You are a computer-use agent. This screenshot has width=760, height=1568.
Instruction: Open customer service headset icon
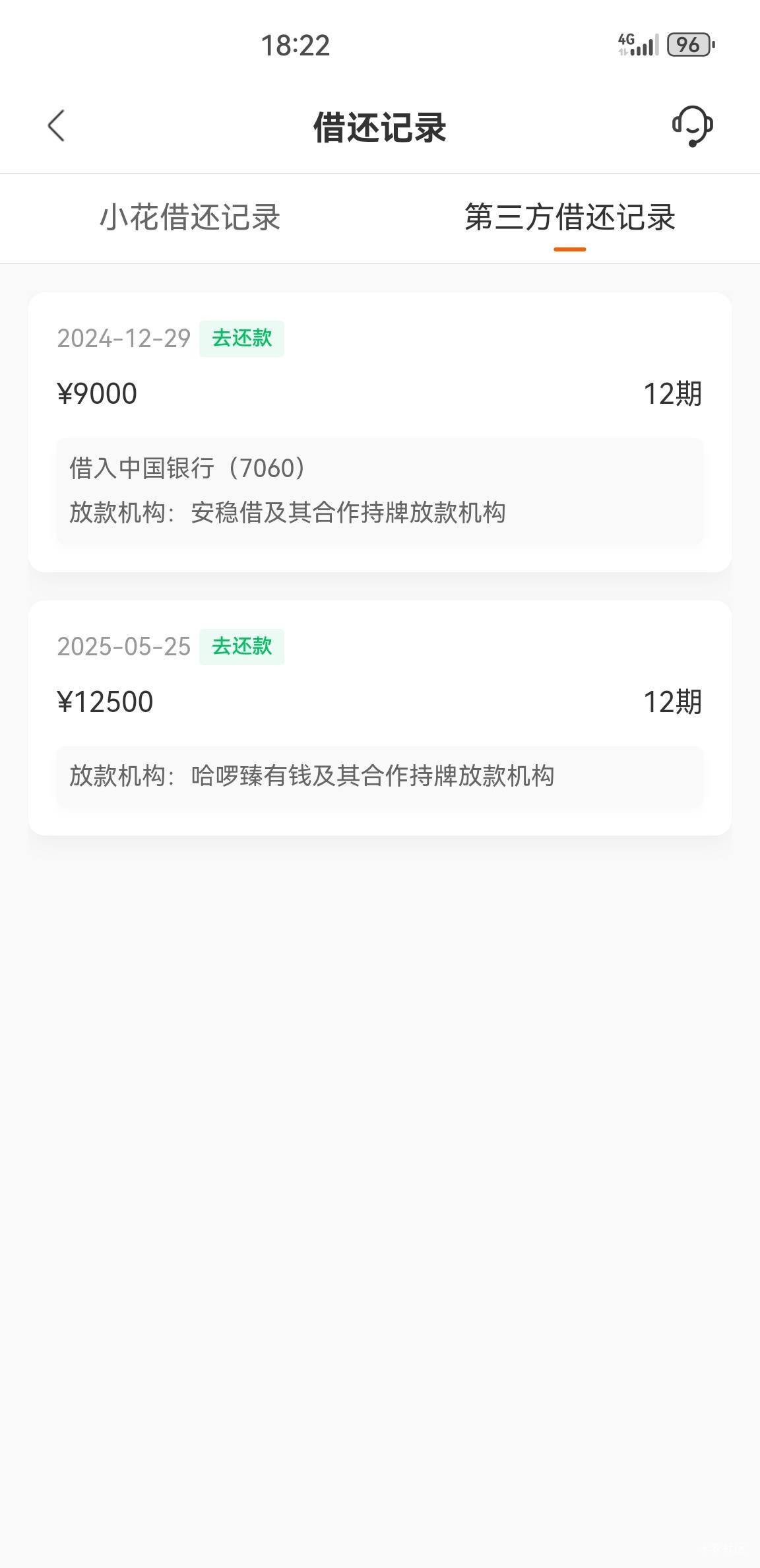click(693, 125)
